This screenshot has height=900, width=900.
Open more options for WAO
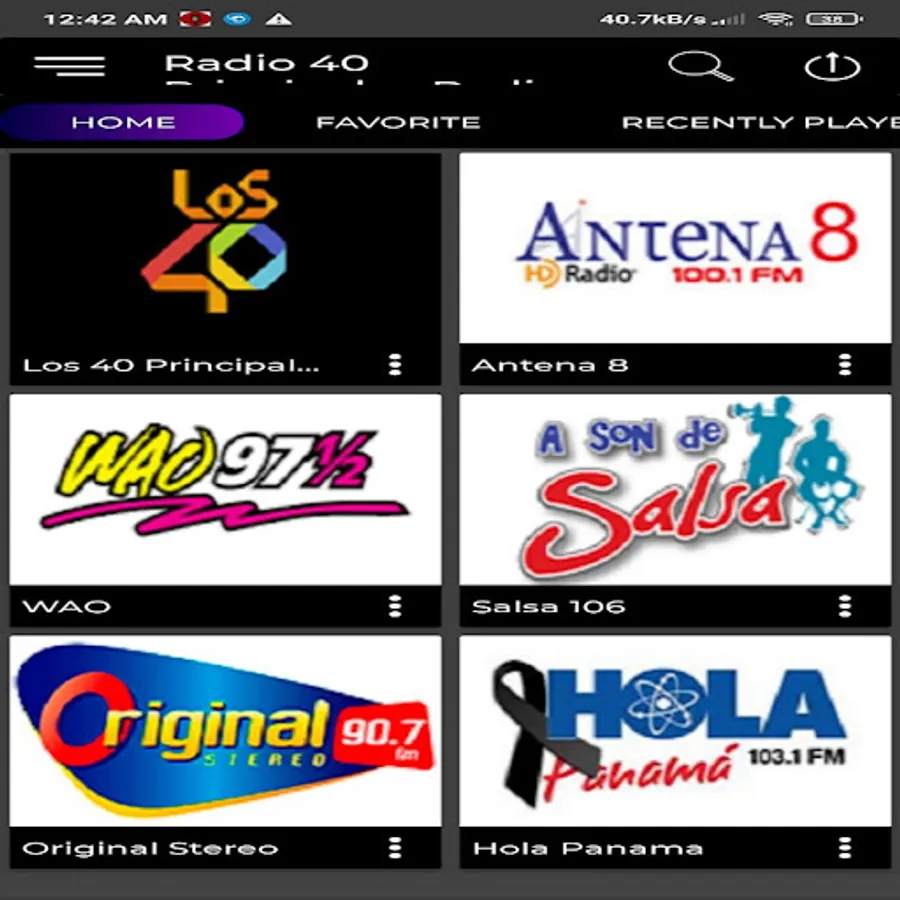coord(395,606)
